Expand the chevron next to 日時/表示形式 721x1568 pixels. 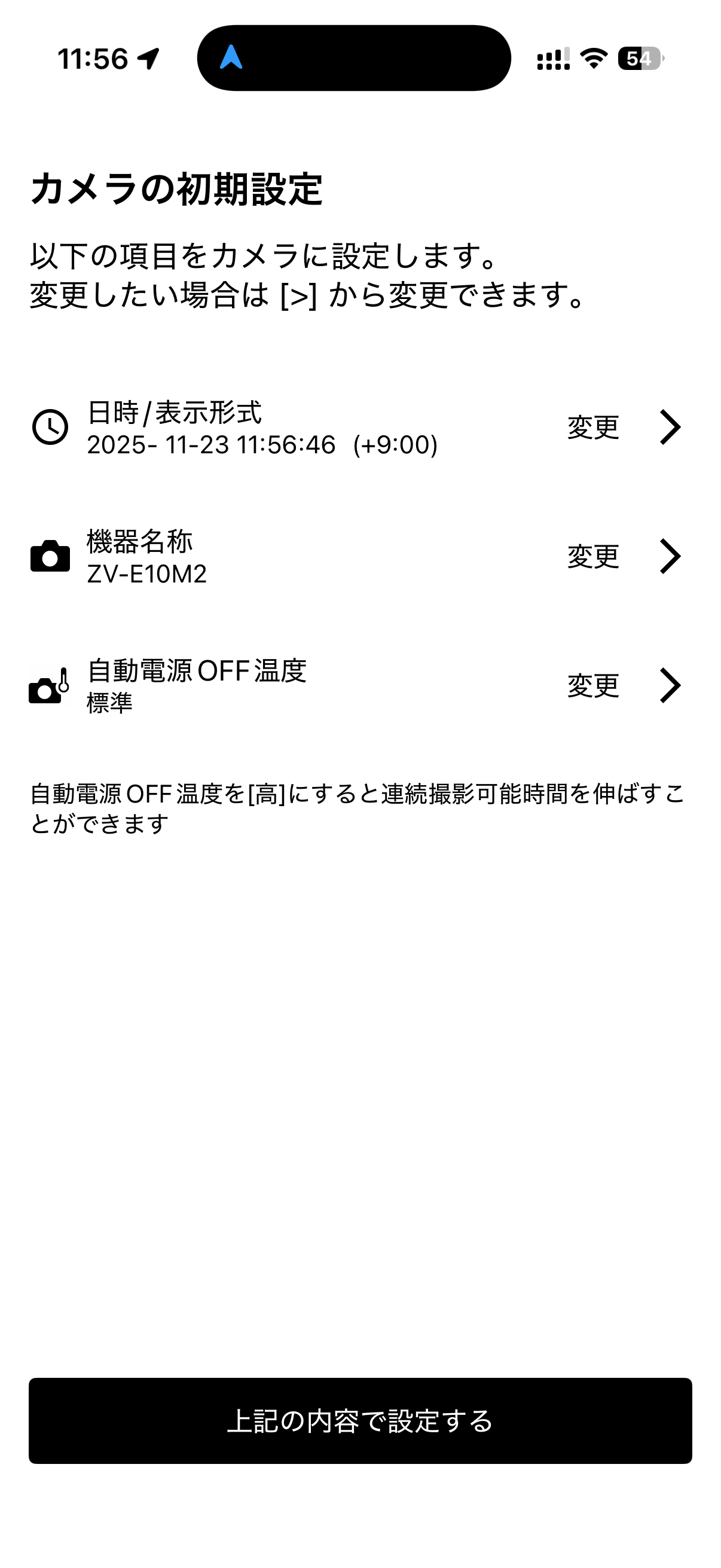(x=671, y=428)
